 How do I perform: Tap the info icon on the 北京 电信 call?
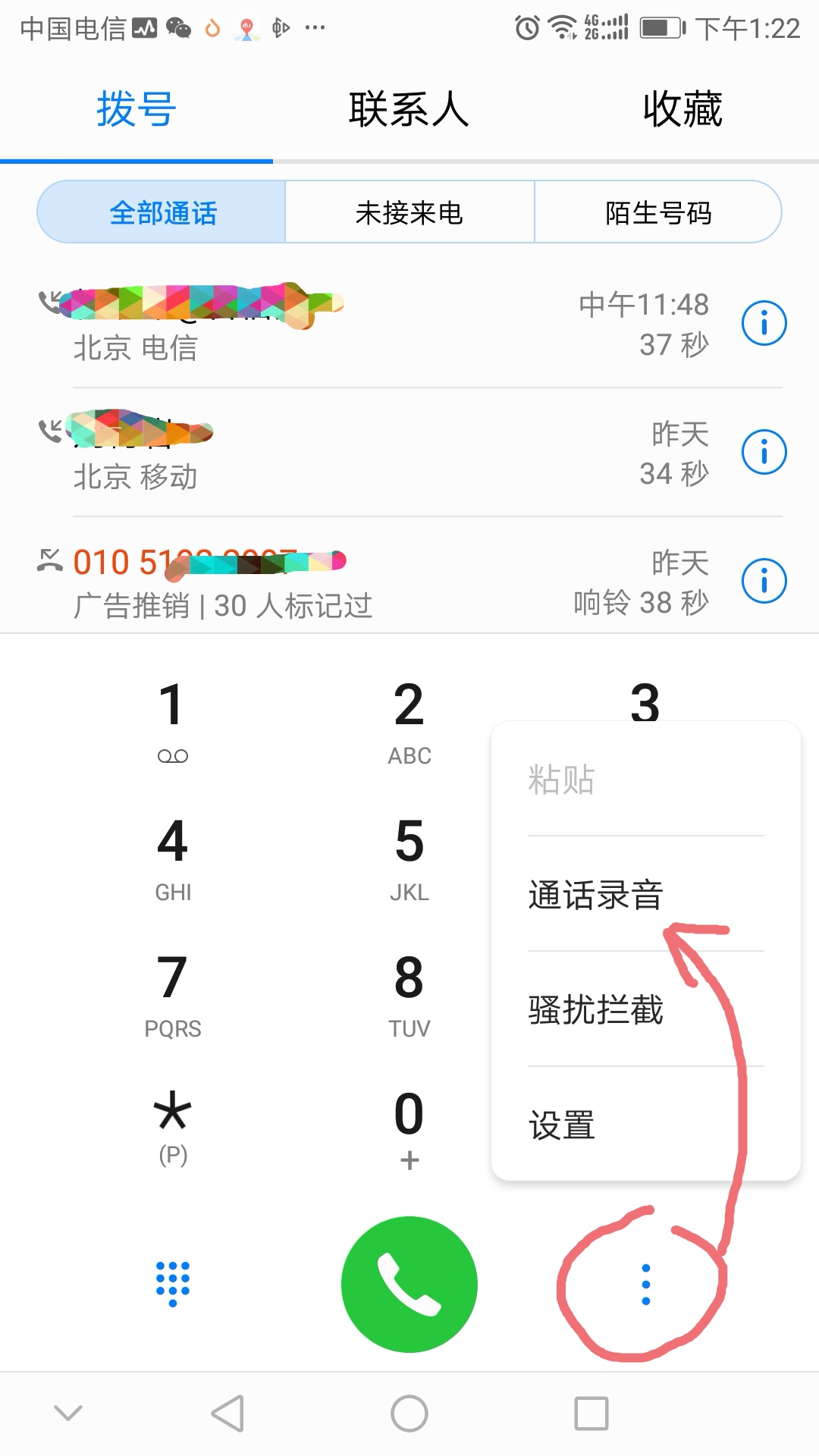click(x=764, y=322)
